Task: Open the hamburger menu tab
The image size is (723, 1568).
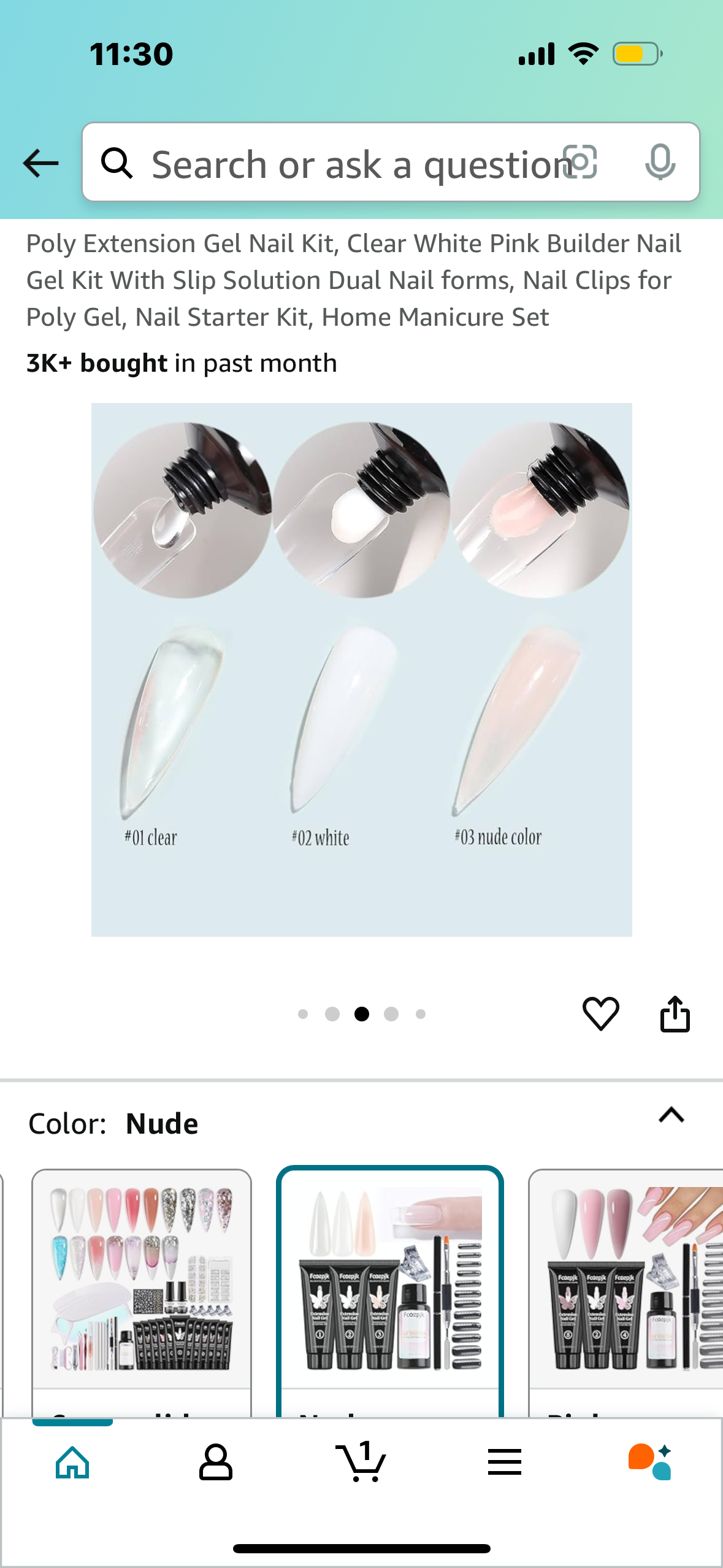Action: 505,1462
